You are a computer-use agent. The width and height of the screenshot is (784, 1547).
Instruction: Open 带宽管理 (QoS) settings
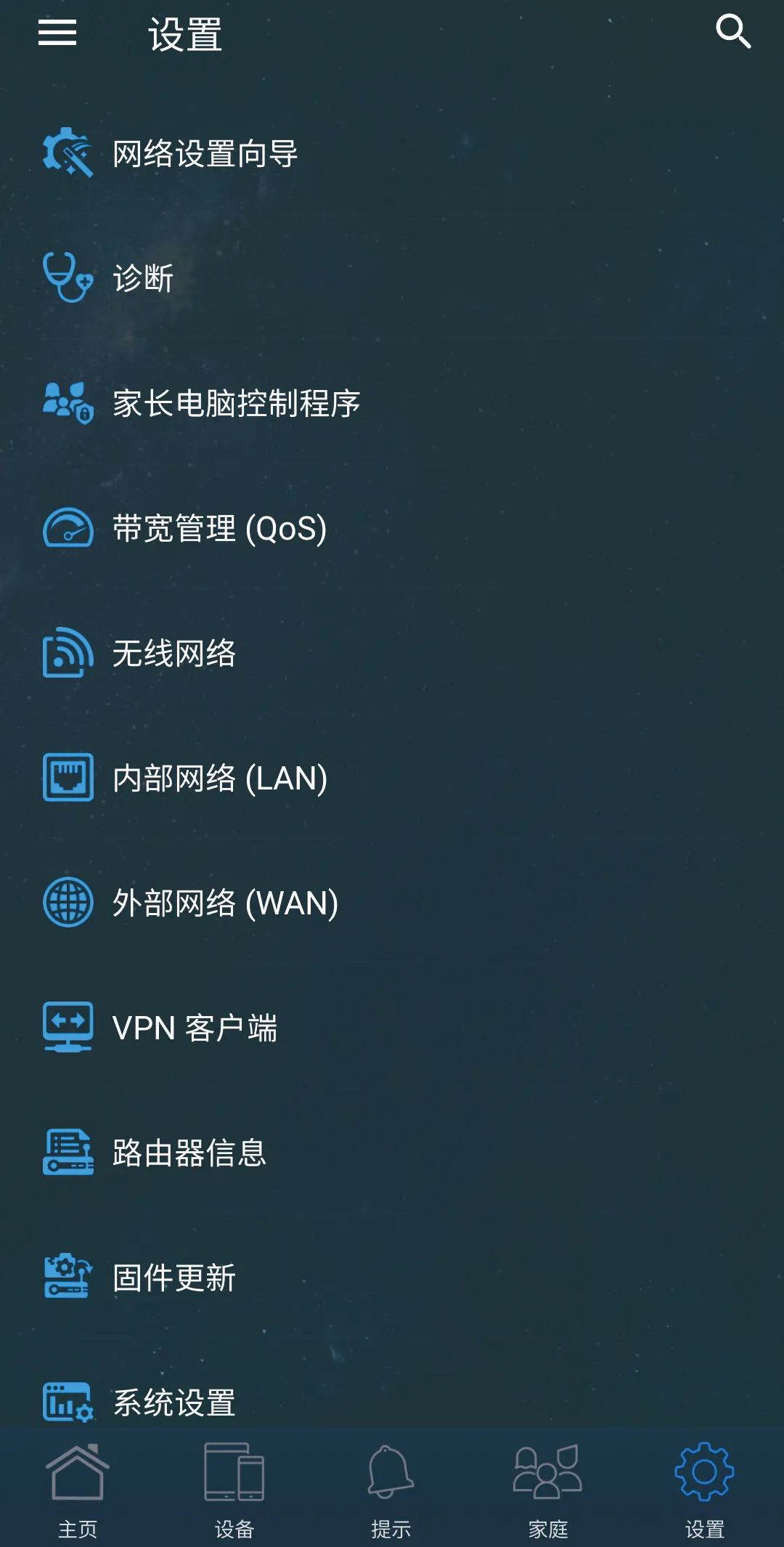[219, 528]
